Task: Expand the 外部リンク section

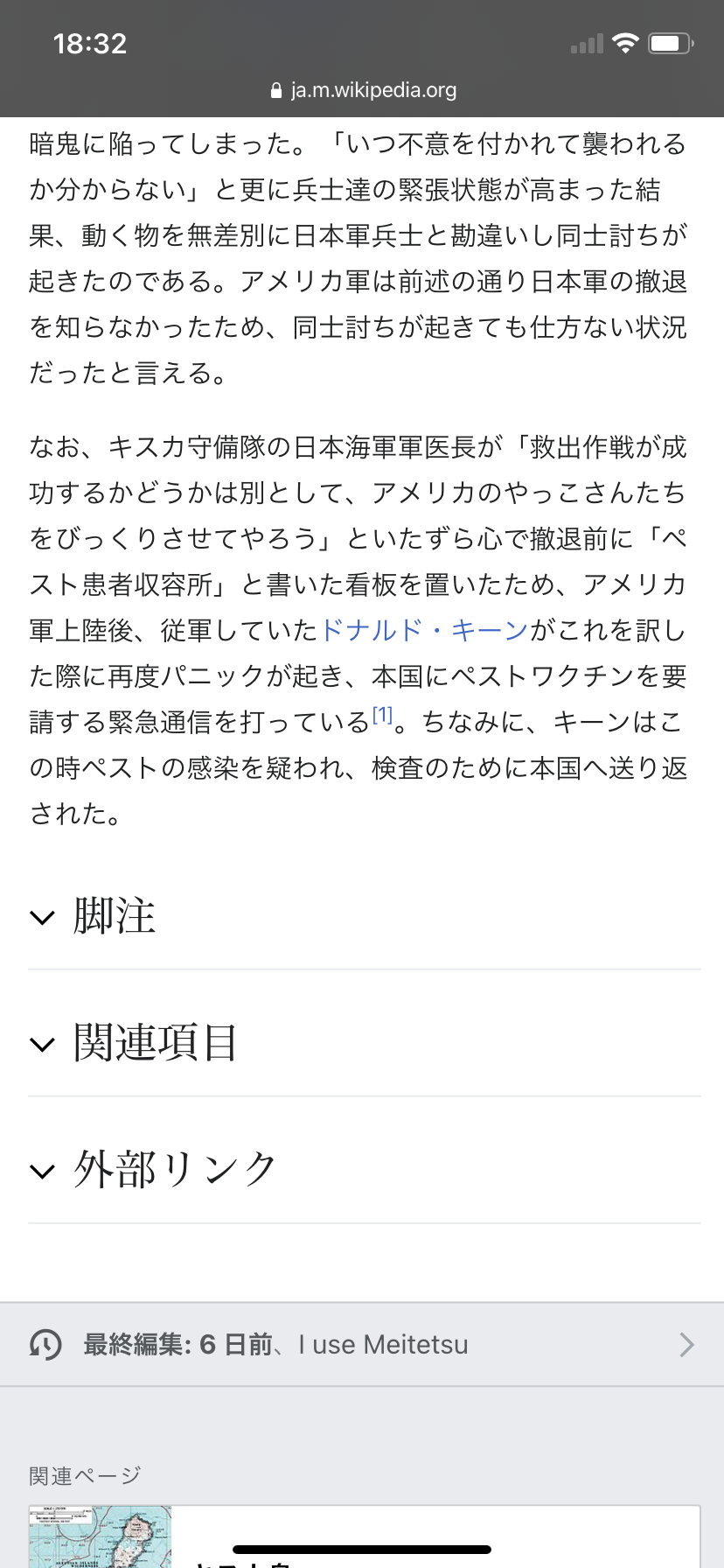Action: pos(364,1170)
